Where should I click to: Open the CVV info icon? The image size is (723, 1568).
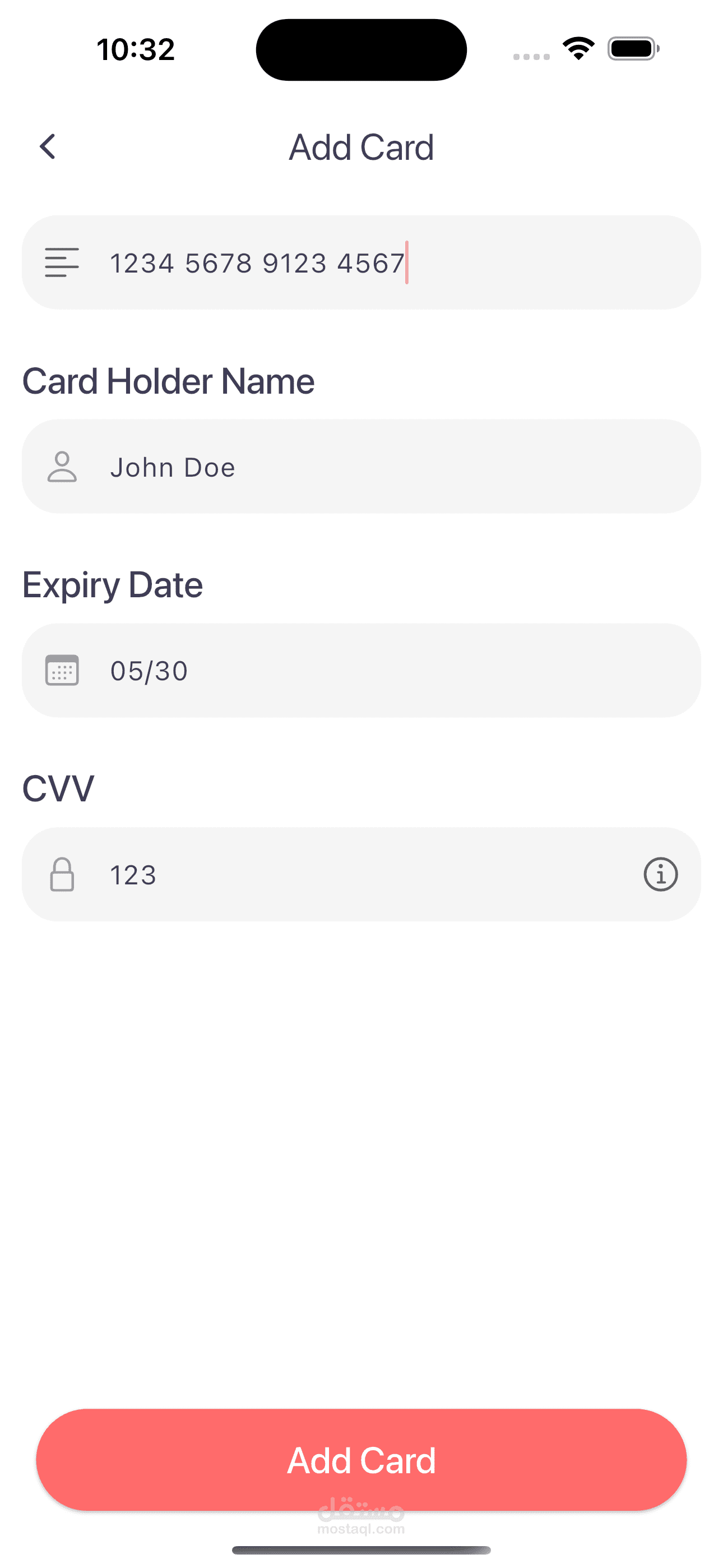(x=660, y=875)
